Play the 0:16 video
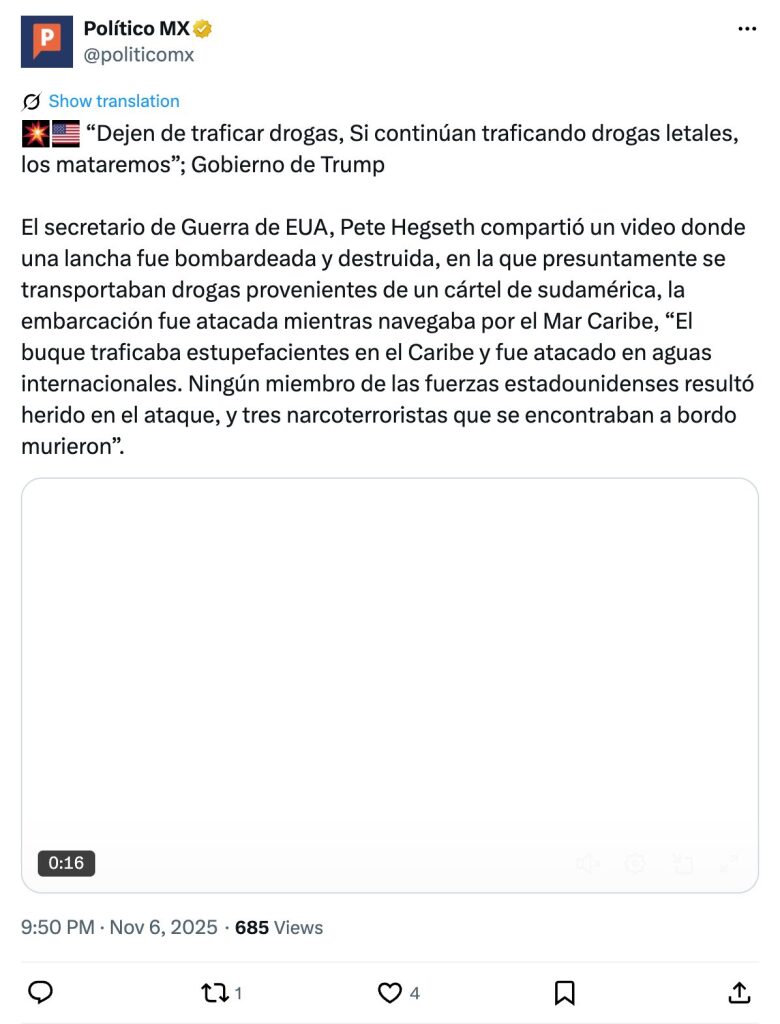 tap(390, 685)
